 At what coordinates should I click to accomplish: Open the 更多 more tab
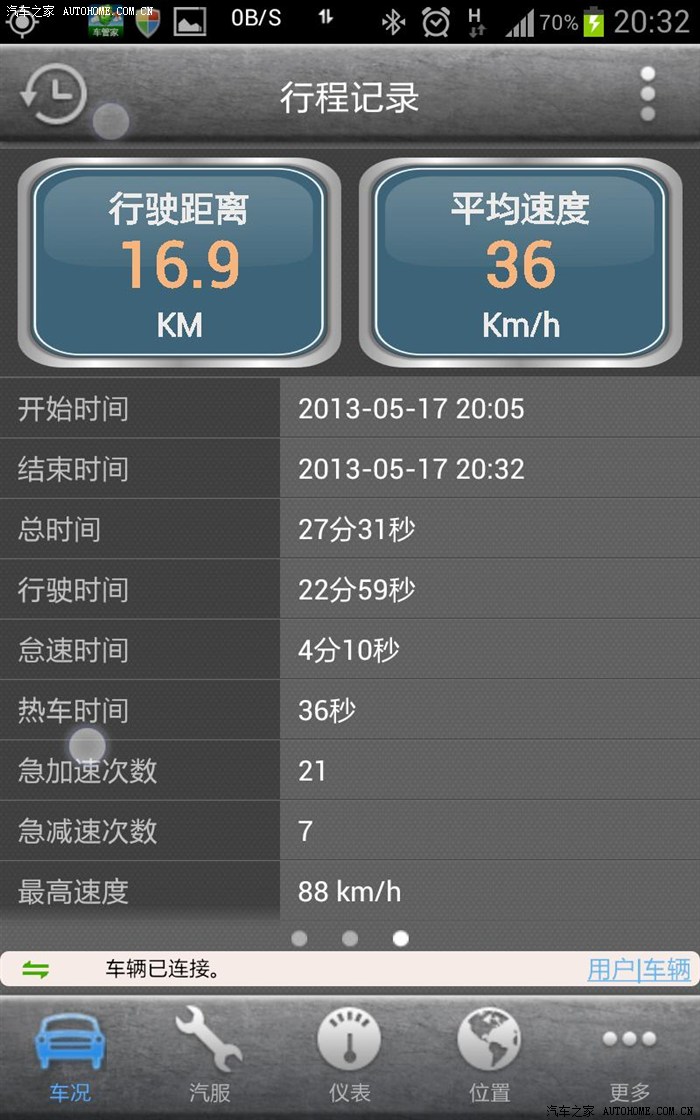629,1055
